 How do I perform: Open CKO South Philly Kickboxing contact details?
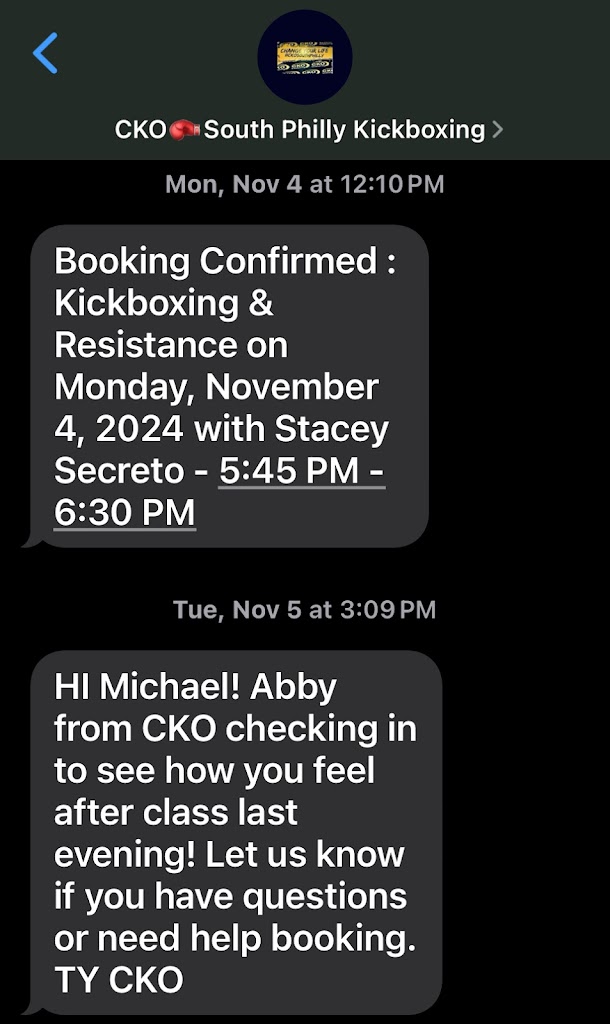click(309, 130)
